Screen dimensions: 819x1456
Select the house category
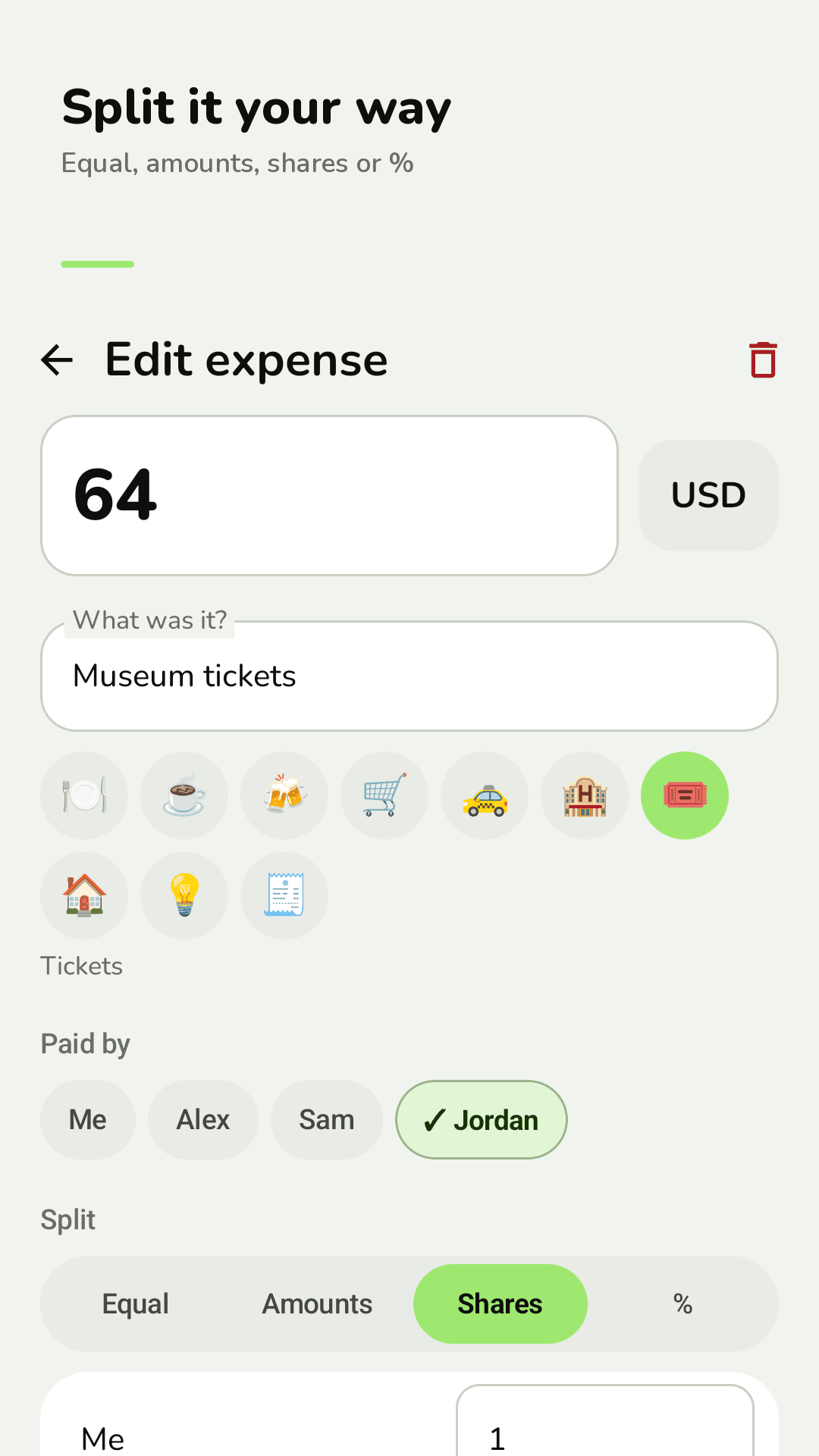click(x=84, y=896)
